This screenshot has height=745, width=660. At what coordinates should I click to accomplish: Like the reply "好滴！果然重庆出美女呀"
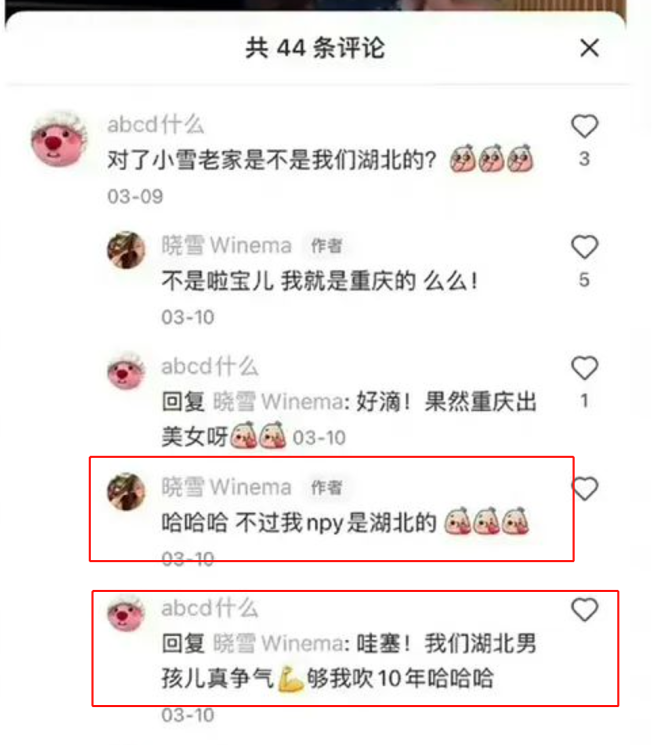(x=584, y=368)
